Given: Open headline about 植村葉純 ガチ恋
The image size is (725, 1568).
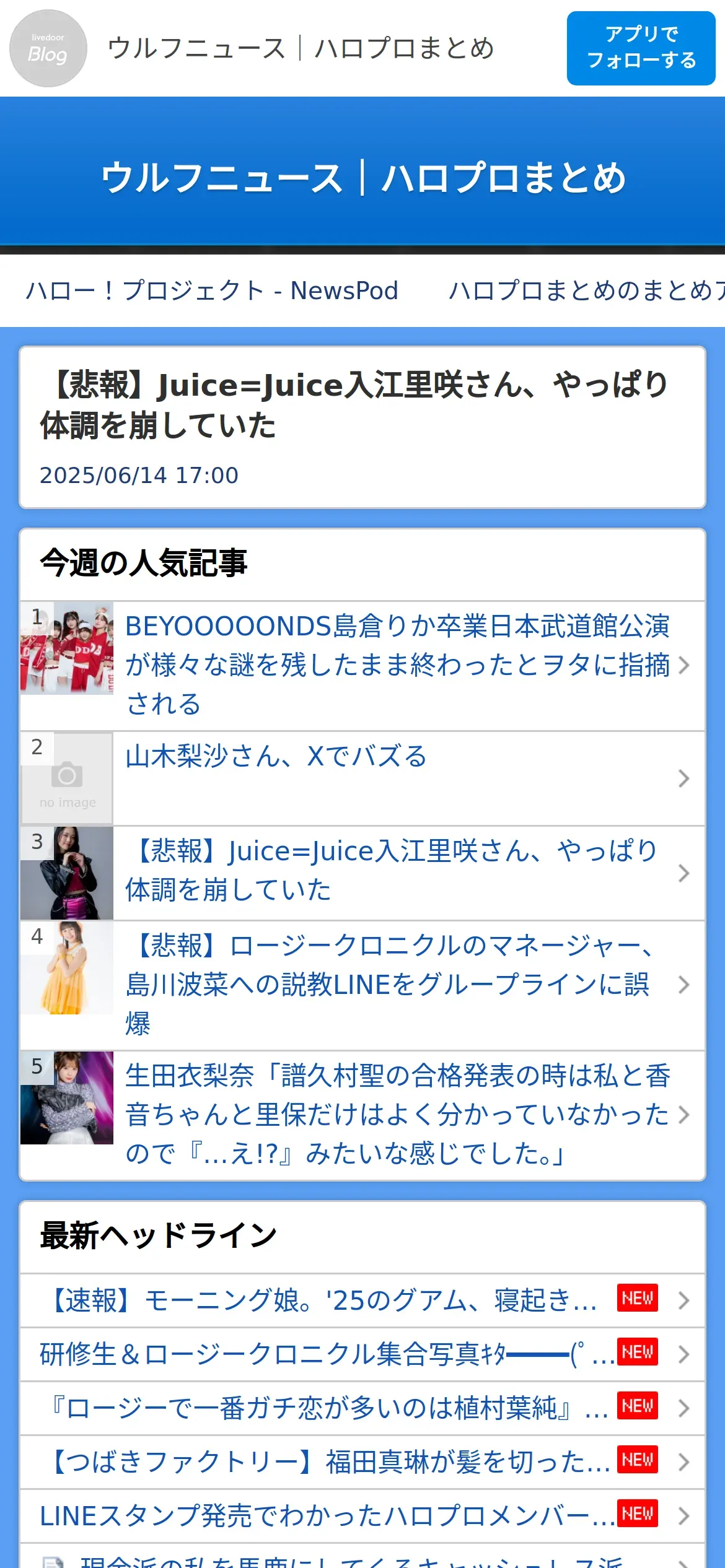Looking at the screenshot, I should [x=322, y=1408].
